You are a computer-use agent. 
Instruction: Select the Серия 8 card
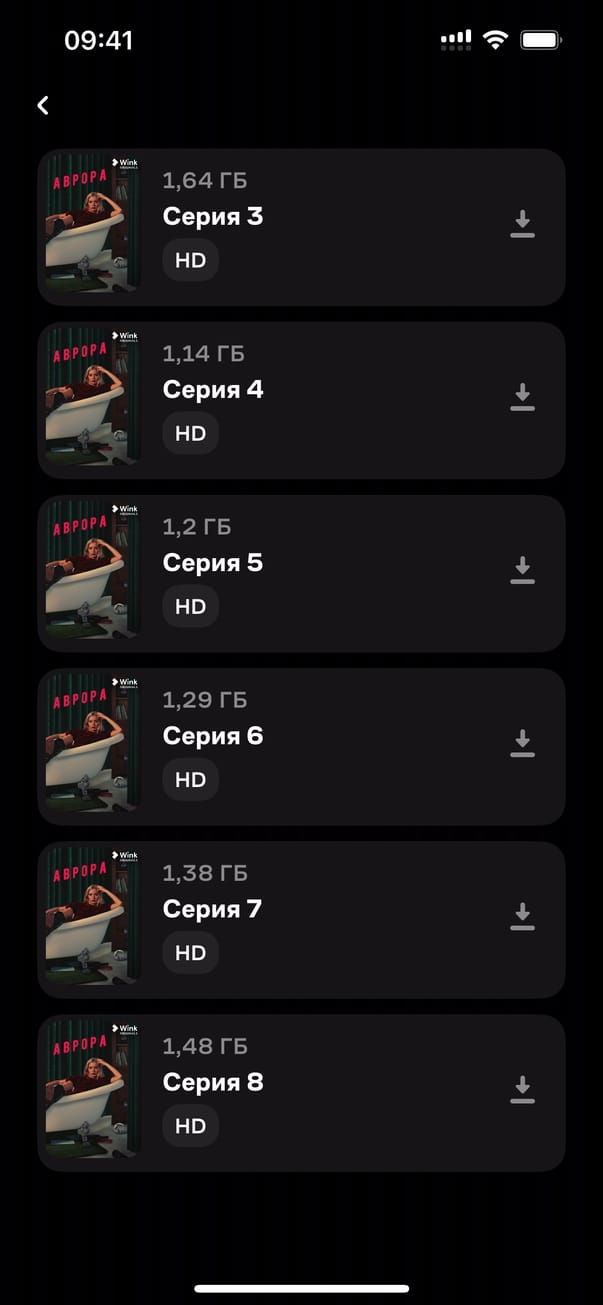(300, 1091)
